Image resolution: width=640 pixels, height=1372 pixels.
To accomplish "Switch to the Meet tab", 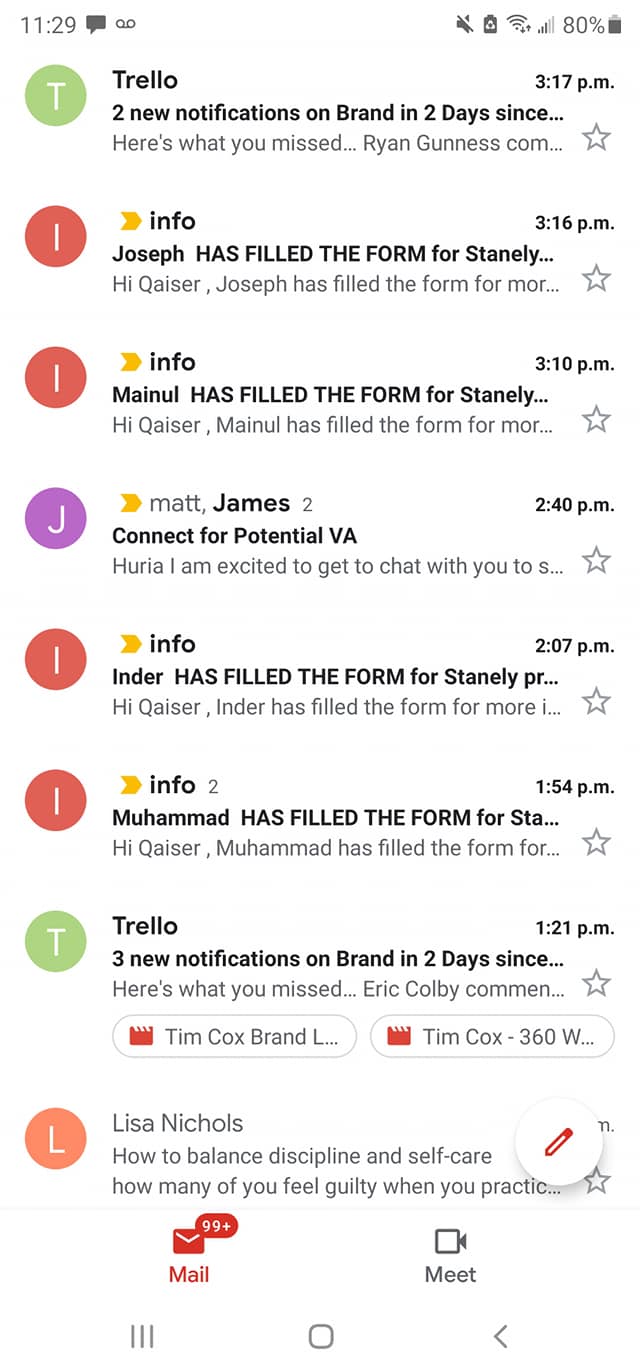I will pos(451,1256).
